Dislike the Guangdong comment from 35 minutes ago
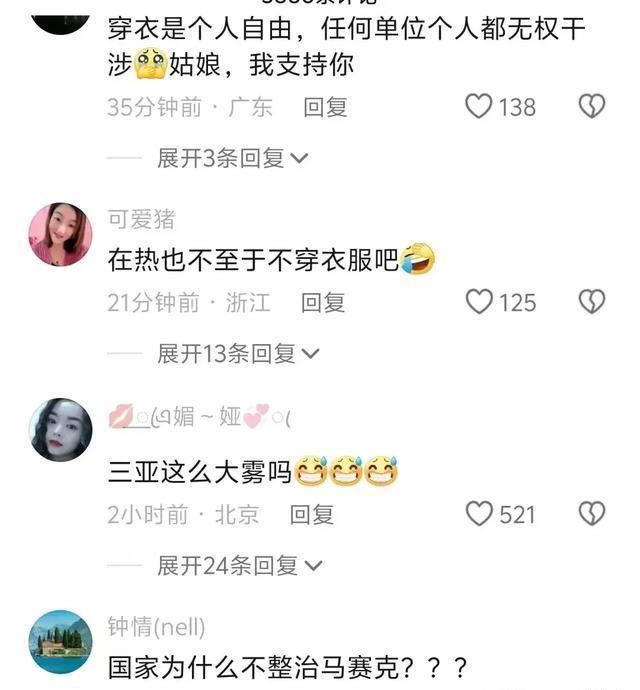Viewport: 640px width, 690px height. (592, 106)
